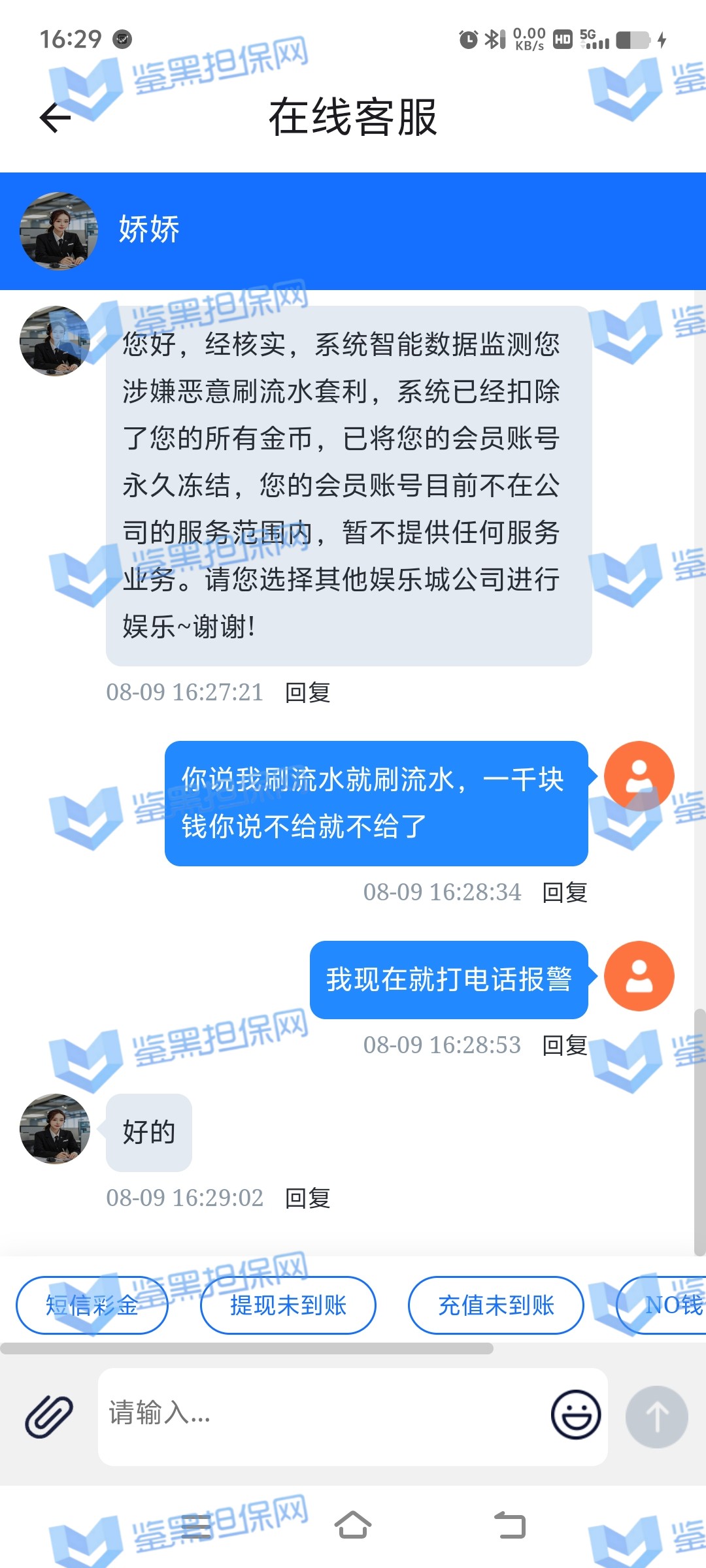Reply to the 16:28:34 message
The height and width of the screenshot is (1568, 706).
(565, 892)
